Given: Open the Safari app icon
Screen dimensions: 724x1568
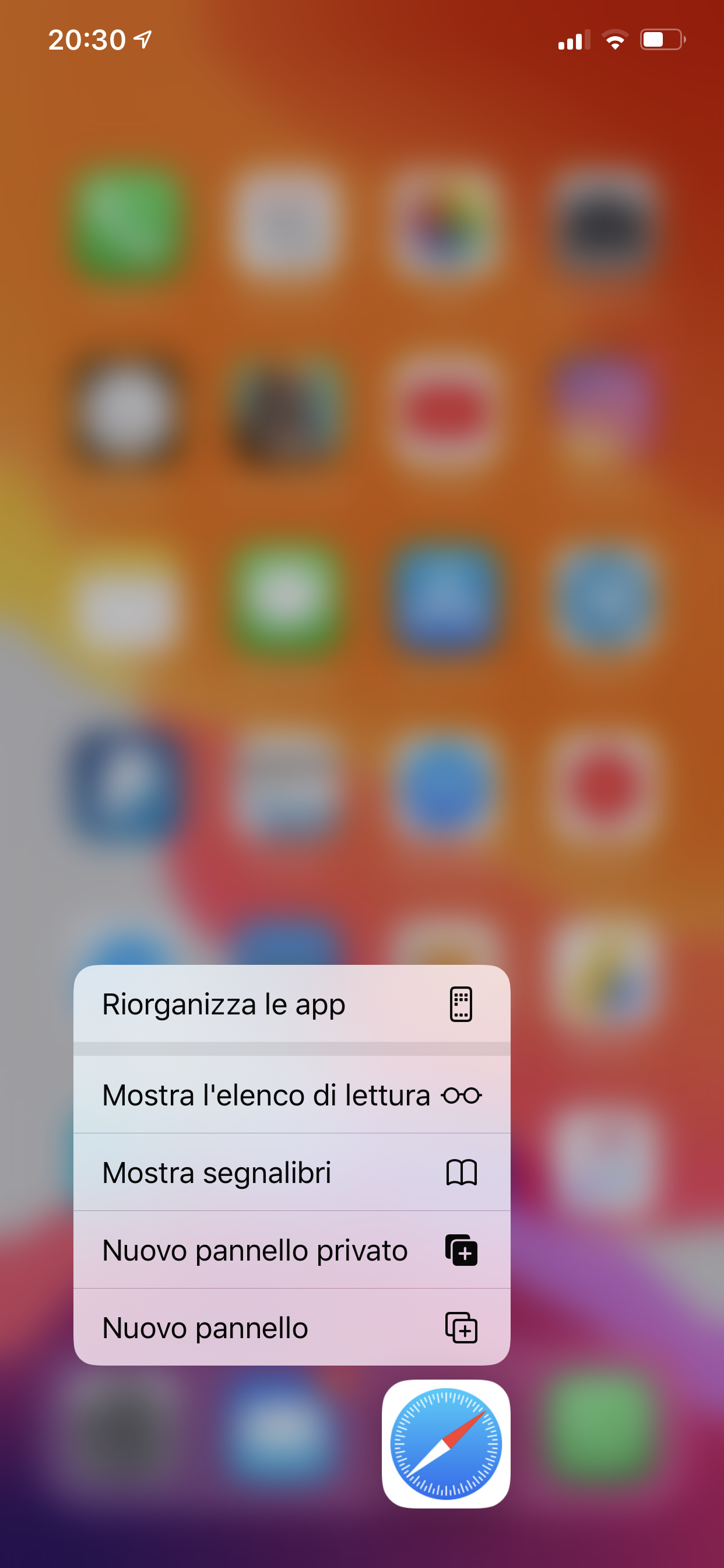Looking at the screenshot, I should 446,1443.
